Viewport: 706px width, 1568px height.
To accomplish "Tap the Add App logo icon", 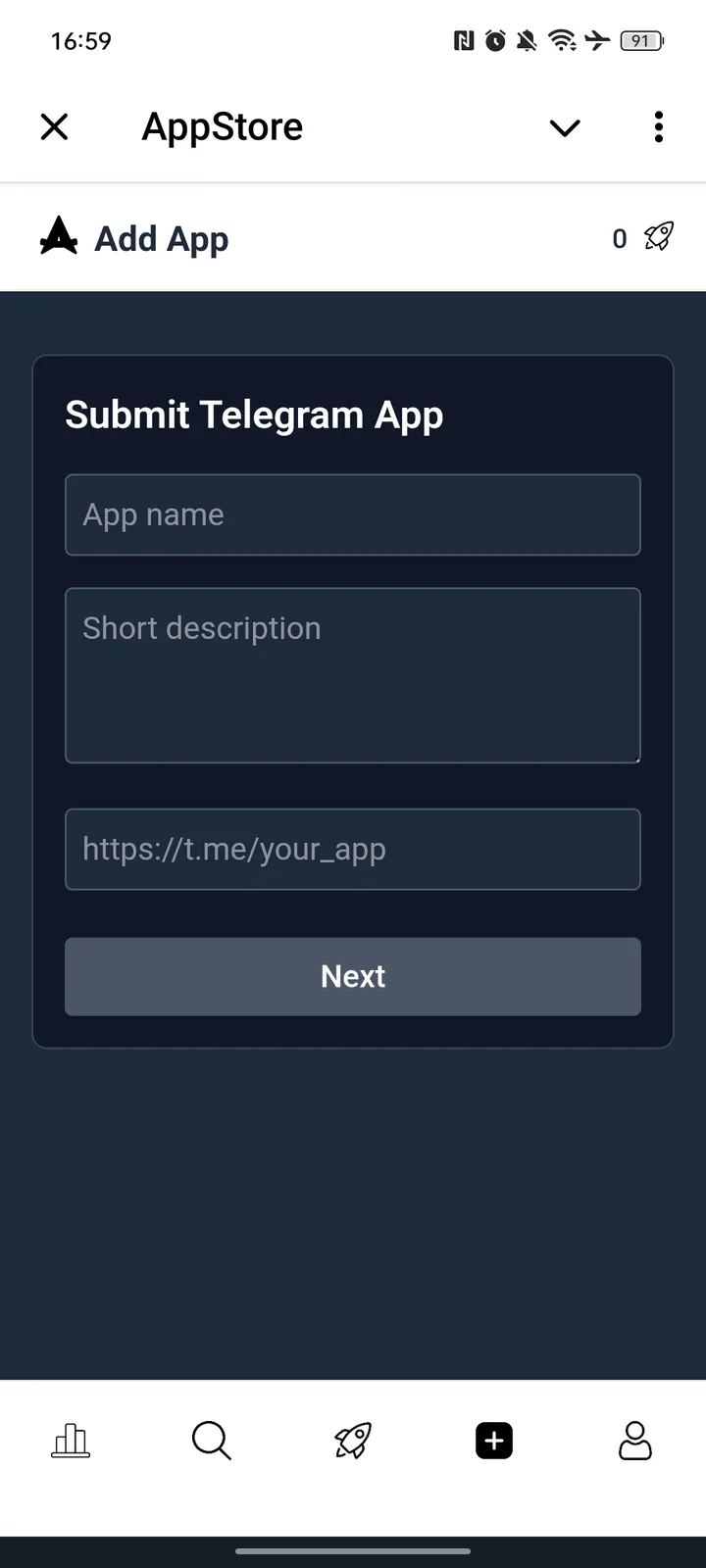I will tap(58, 236).
